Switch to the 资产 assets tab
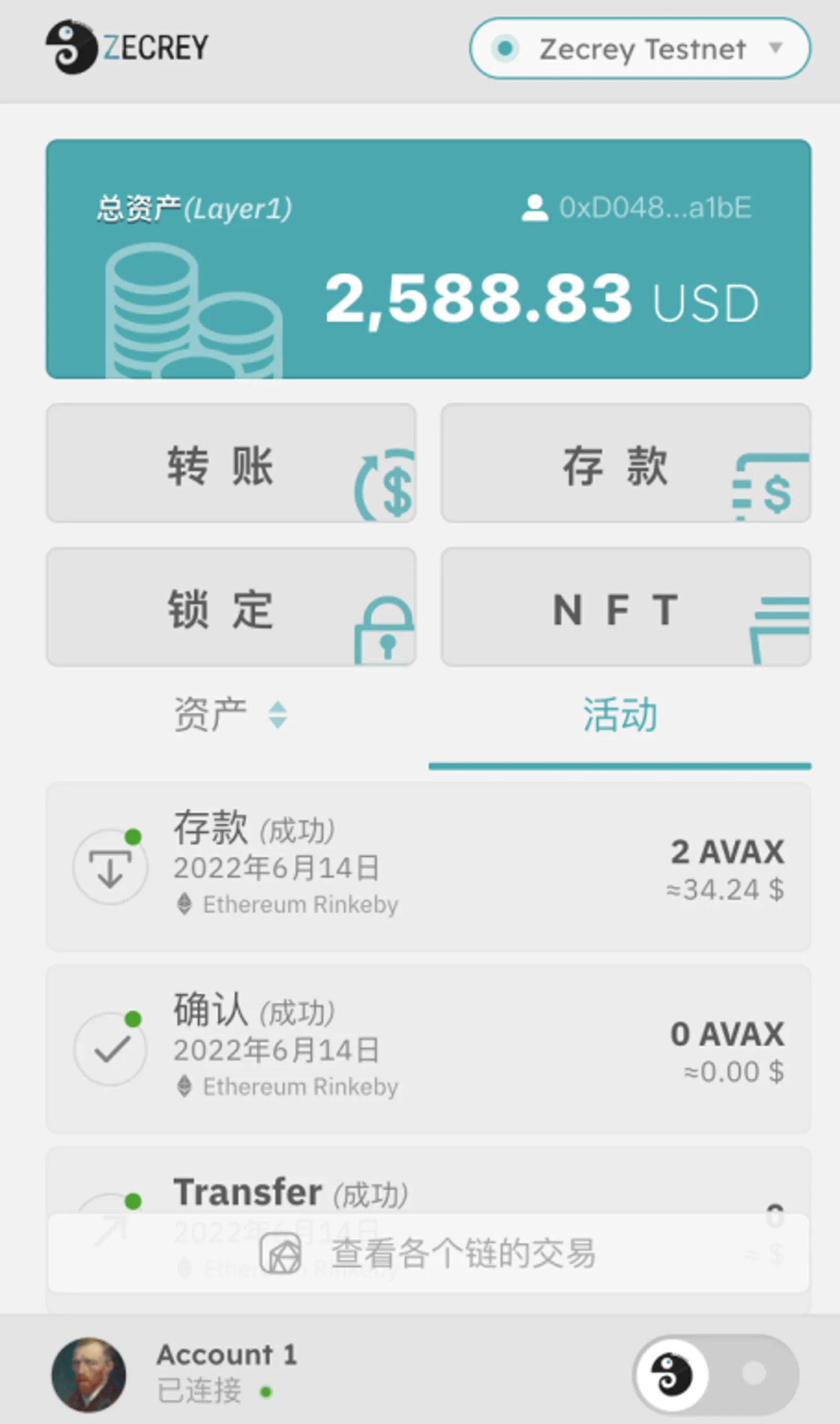The width and height of the screenshot is (840, 1424). pos(231,714)
